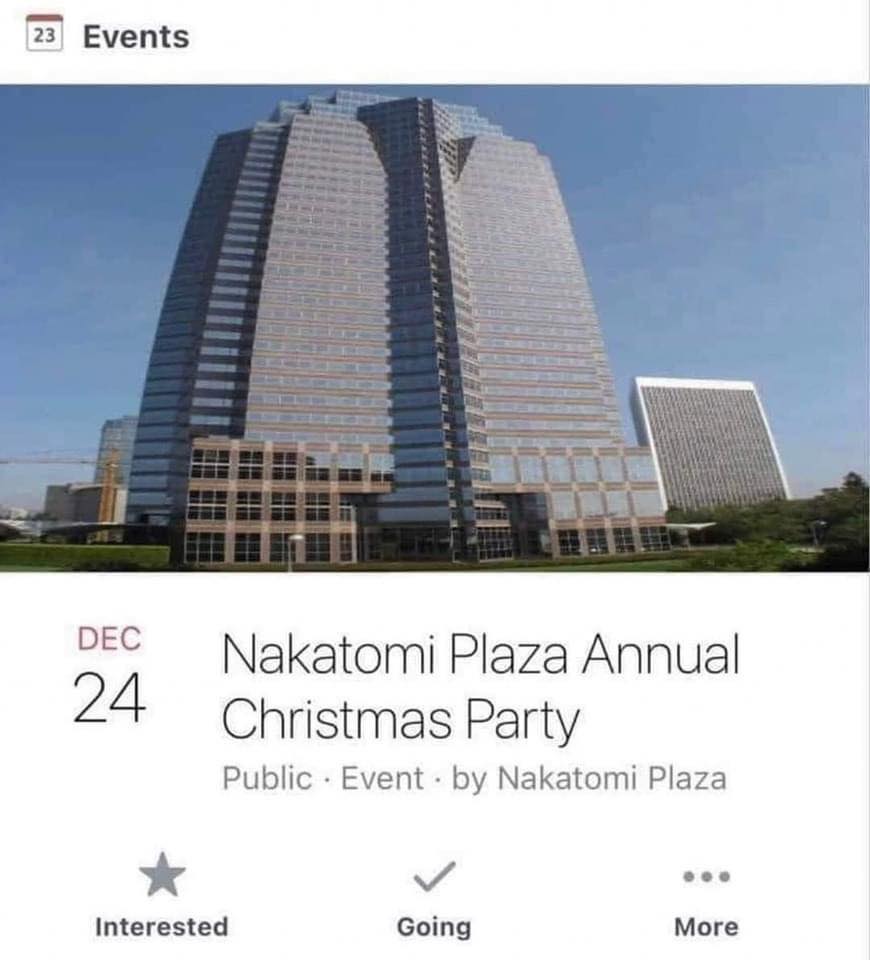Tap Going for the Christmas Party
This screenshot has width=870, height=960.
pyautogui.click(x=434, y=896)
